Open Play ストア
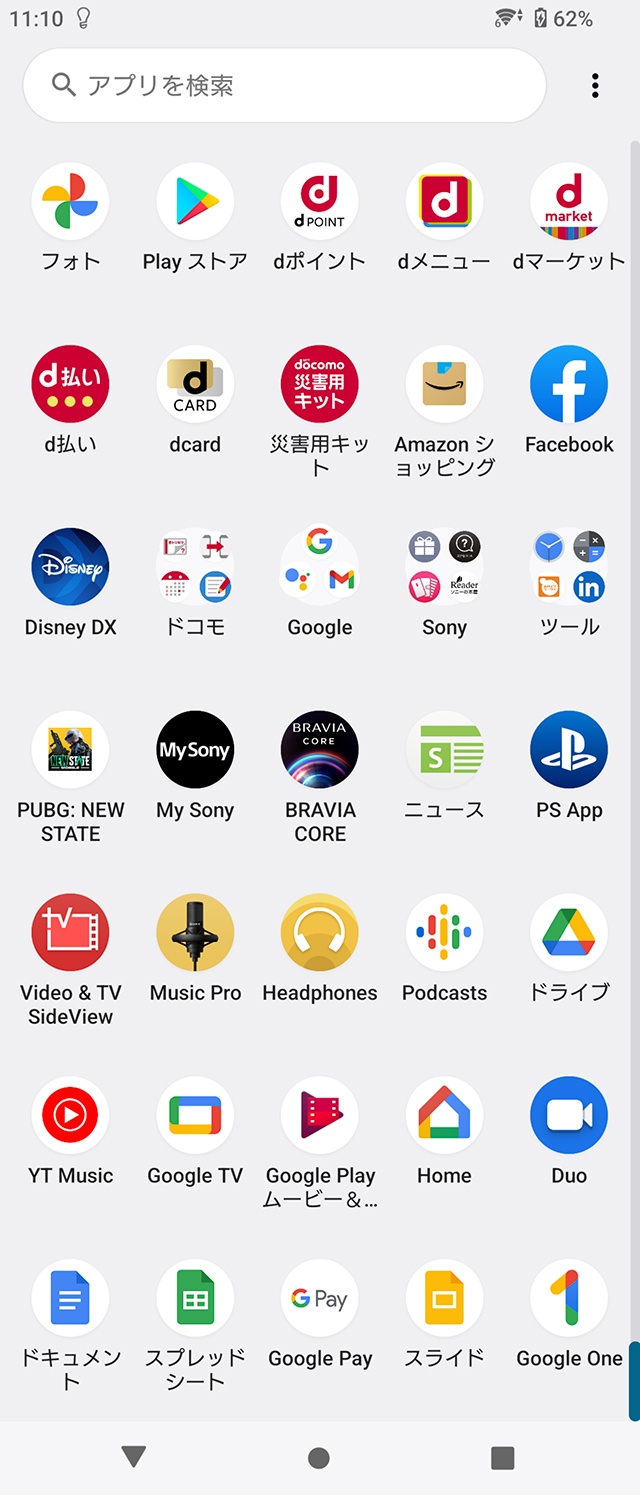This screenshot has height=1495, width=640. coord(195,202)
